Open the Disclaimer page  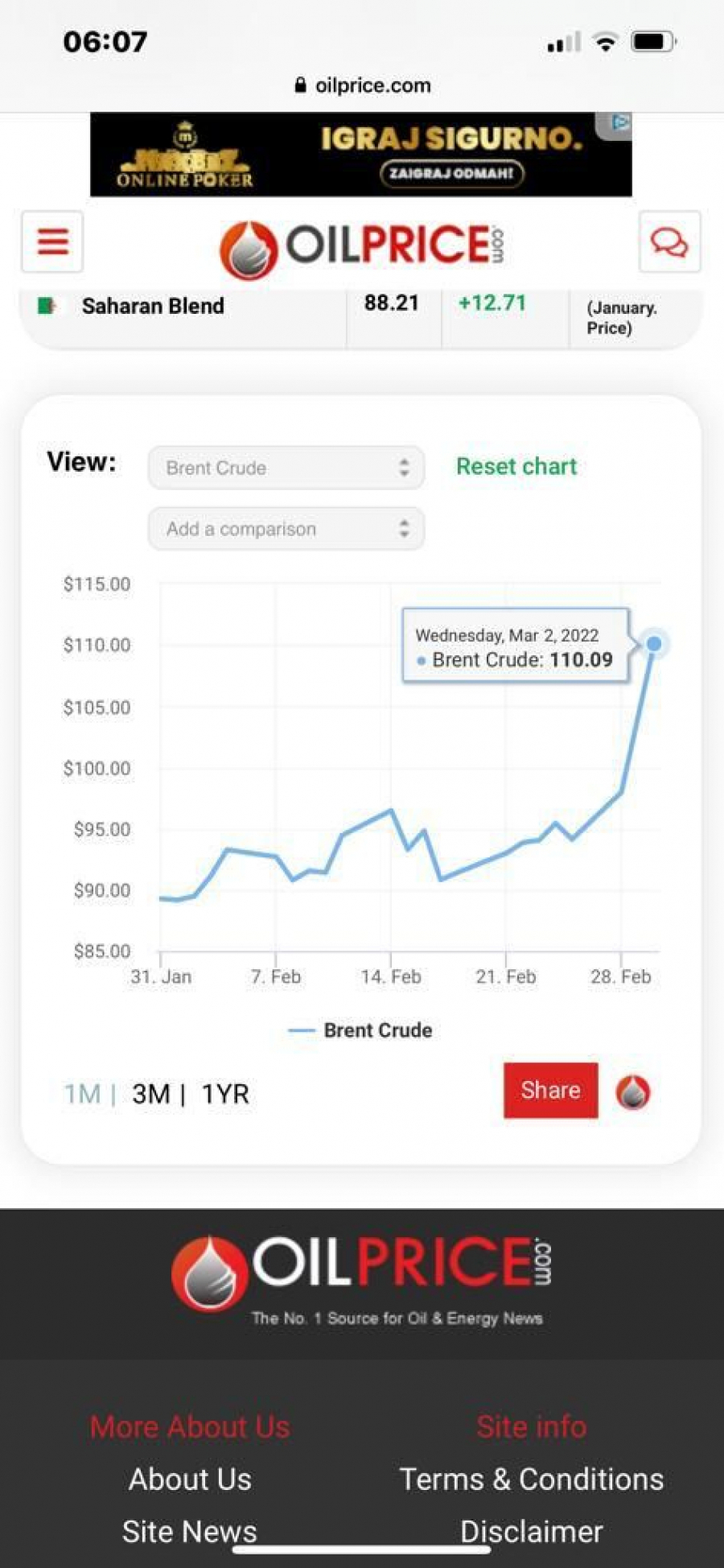tap(531, 1531)
